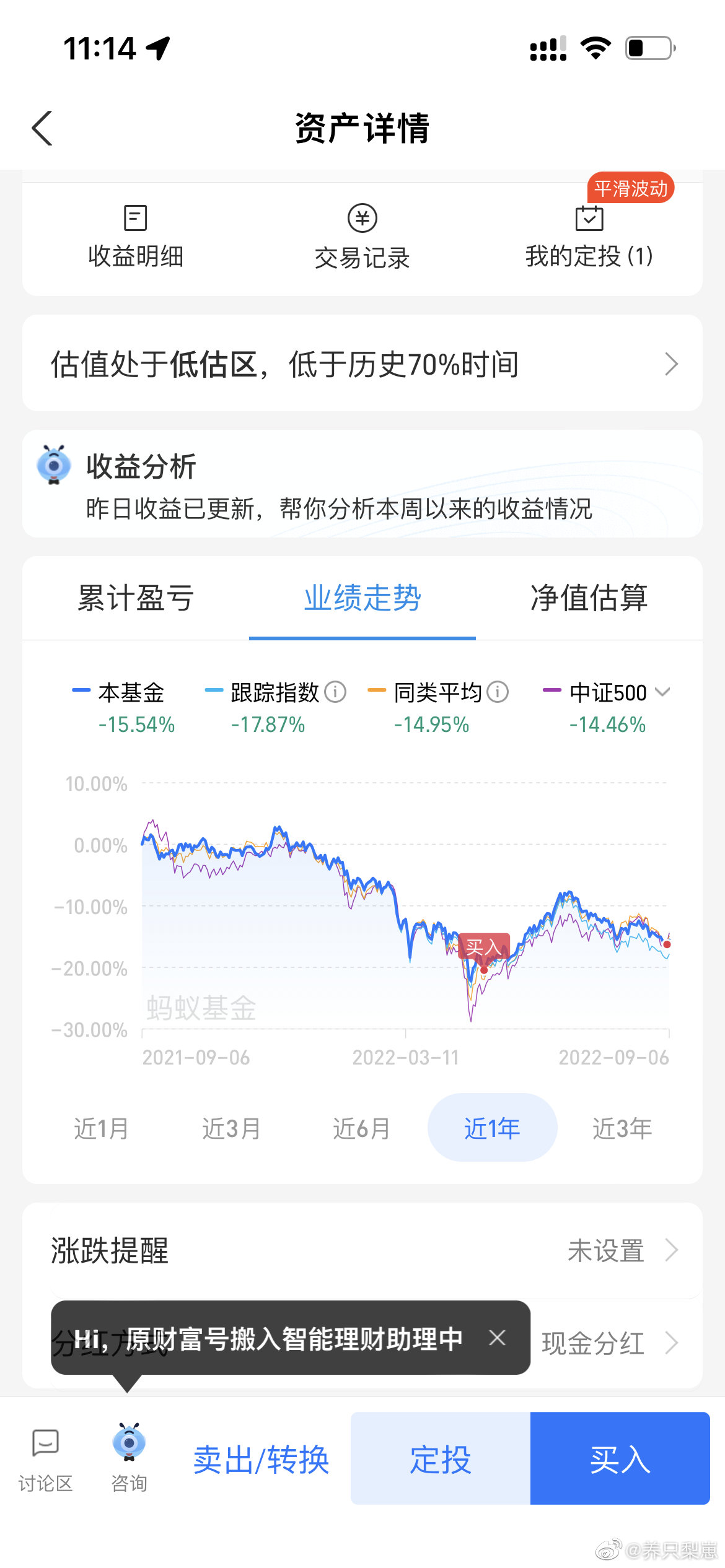This screenshot has width=725, height=1568.
Task: Dismiss the 智能理财助理 tooltip
Action: pos(497,1338)
